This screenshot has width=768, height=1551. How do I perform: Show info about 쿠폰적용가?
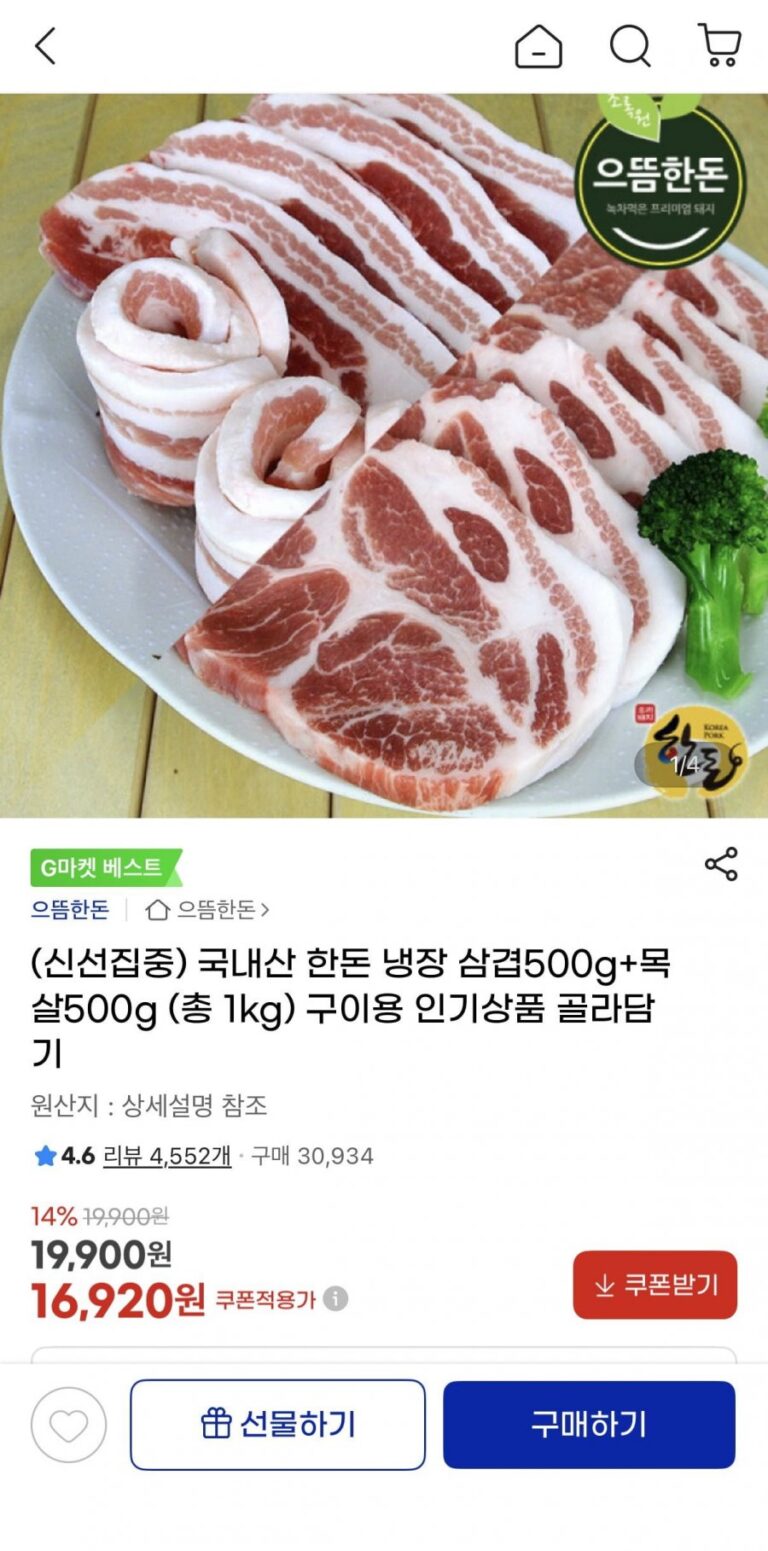336,1299
